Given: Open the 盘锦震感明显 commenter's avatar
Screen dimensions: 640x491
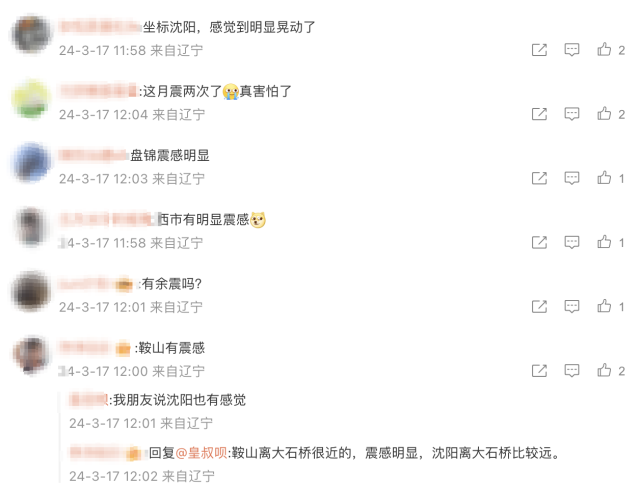Looking at the screenshot, I should [x=32, y=163].
